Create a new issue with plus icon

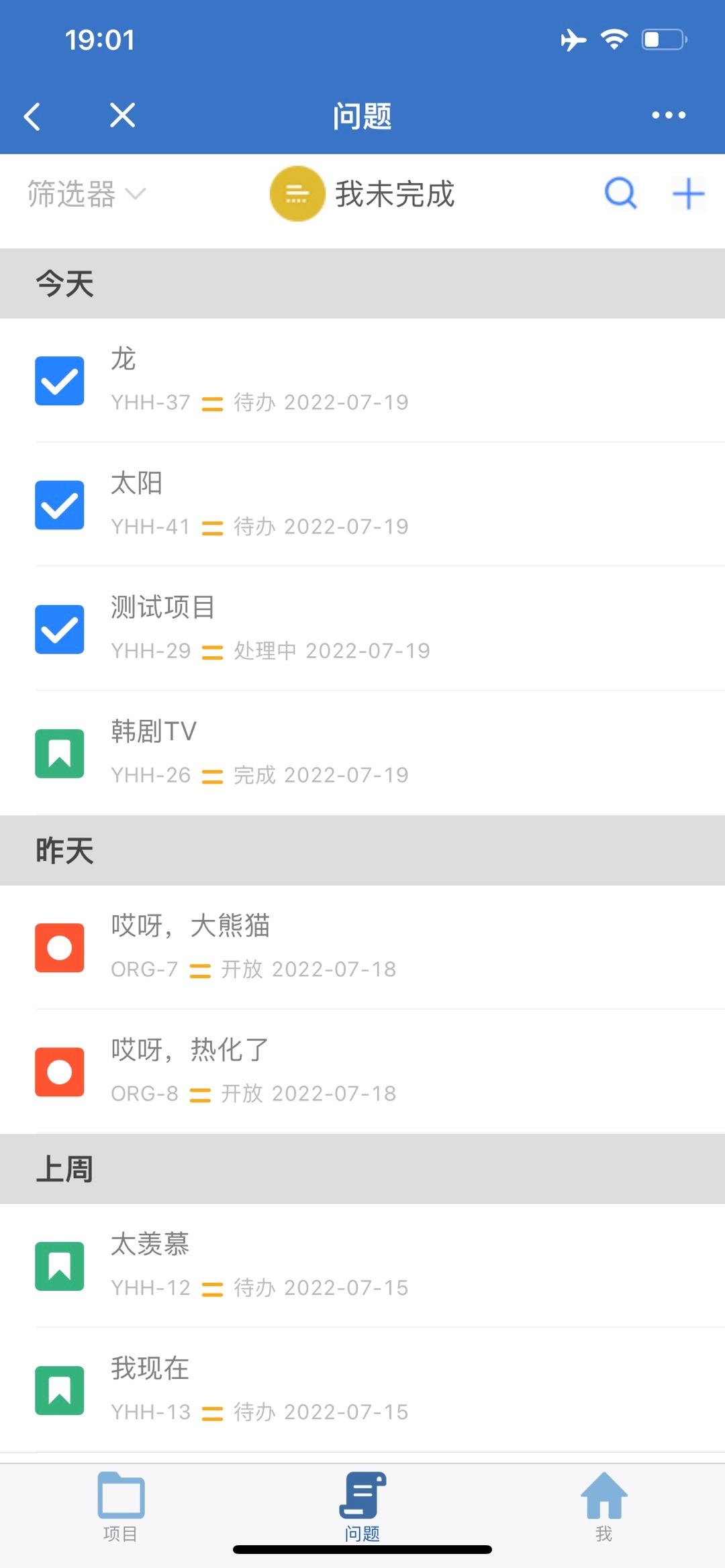click(688, 195)
